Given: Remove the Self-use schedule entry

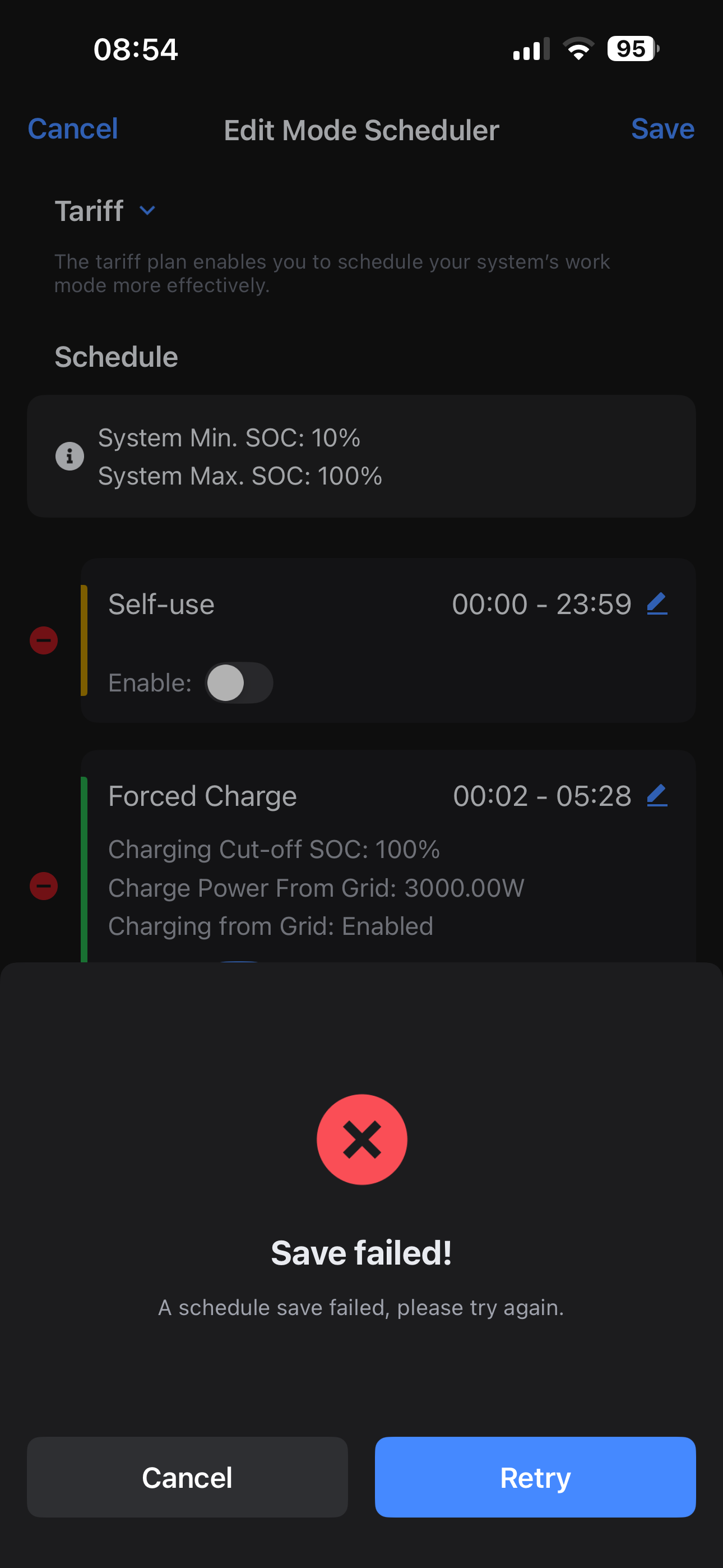Looking at the screenshot, I should tap(44, 640).
